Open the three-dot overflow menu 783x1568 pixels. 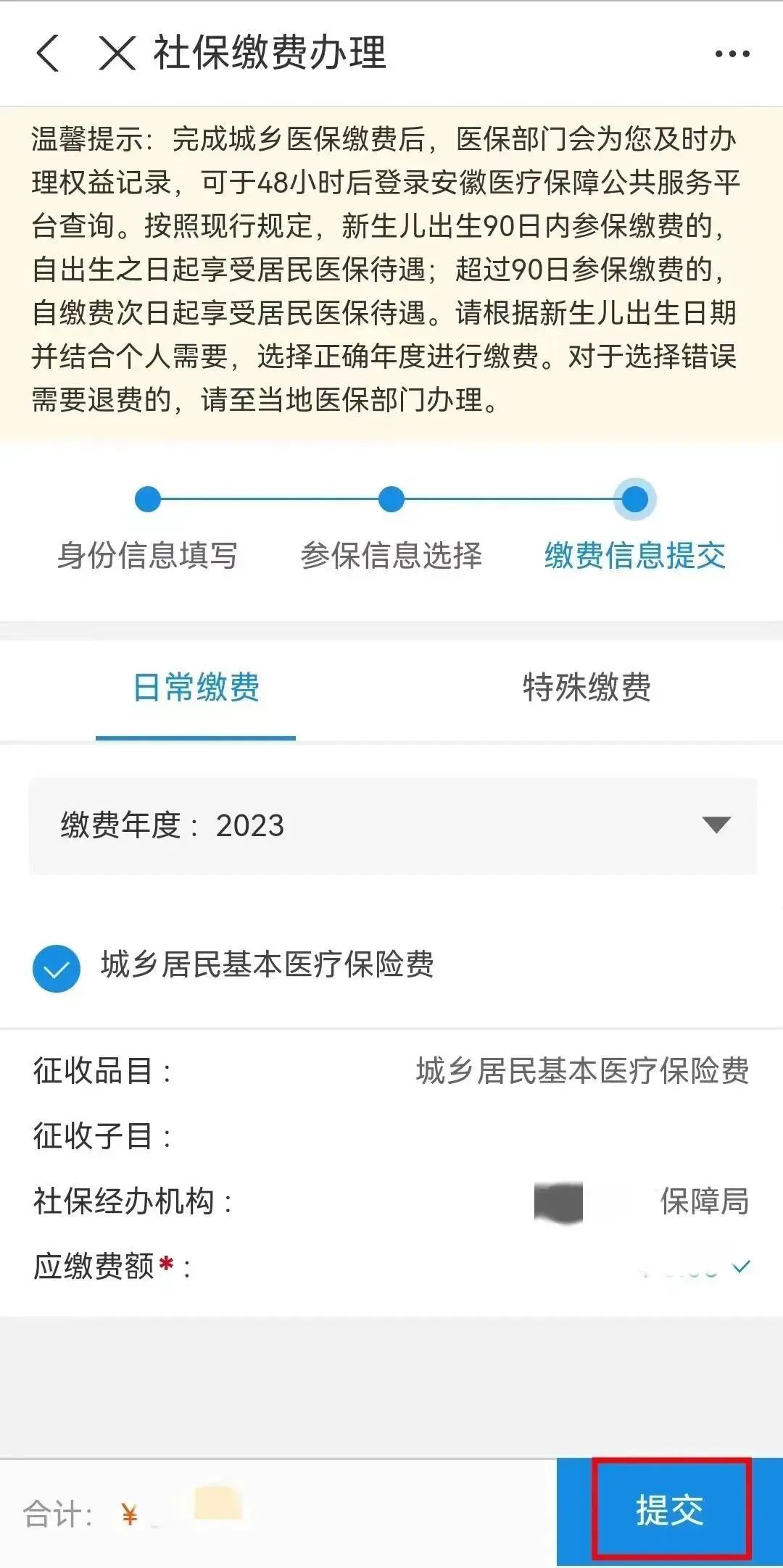[732, 54]
